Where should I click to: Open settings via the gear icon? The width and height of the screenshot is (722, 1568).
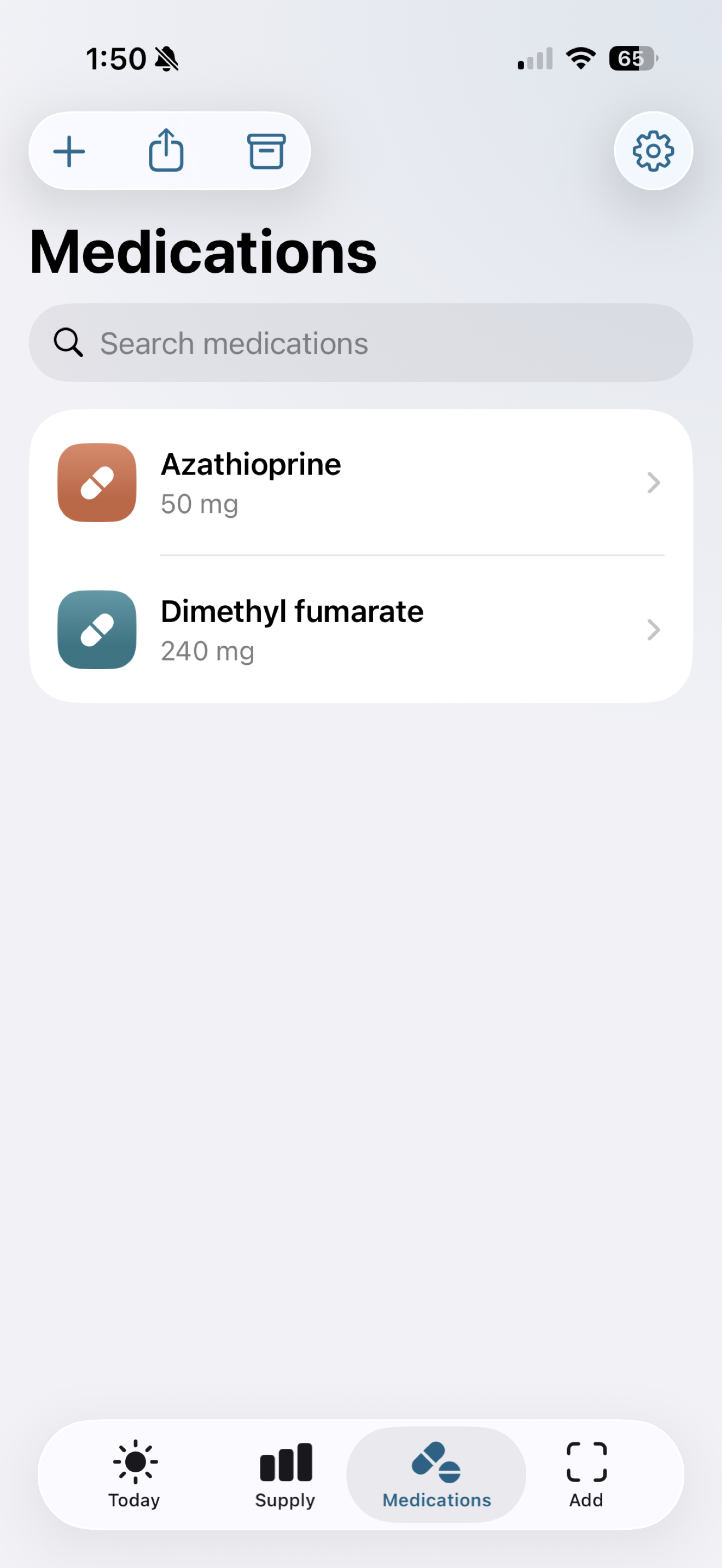653,151
